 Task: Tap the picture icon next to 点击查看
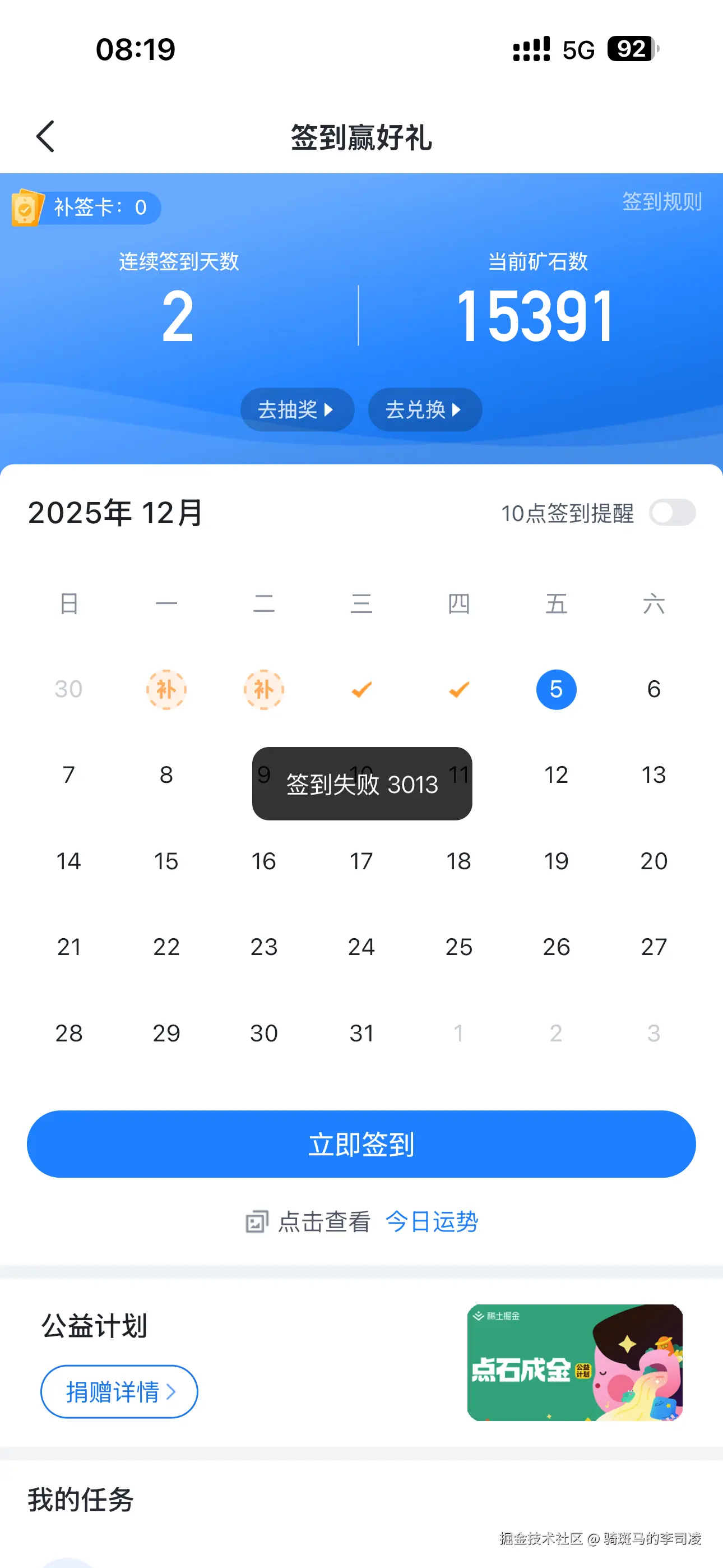tap(256, 1221)
